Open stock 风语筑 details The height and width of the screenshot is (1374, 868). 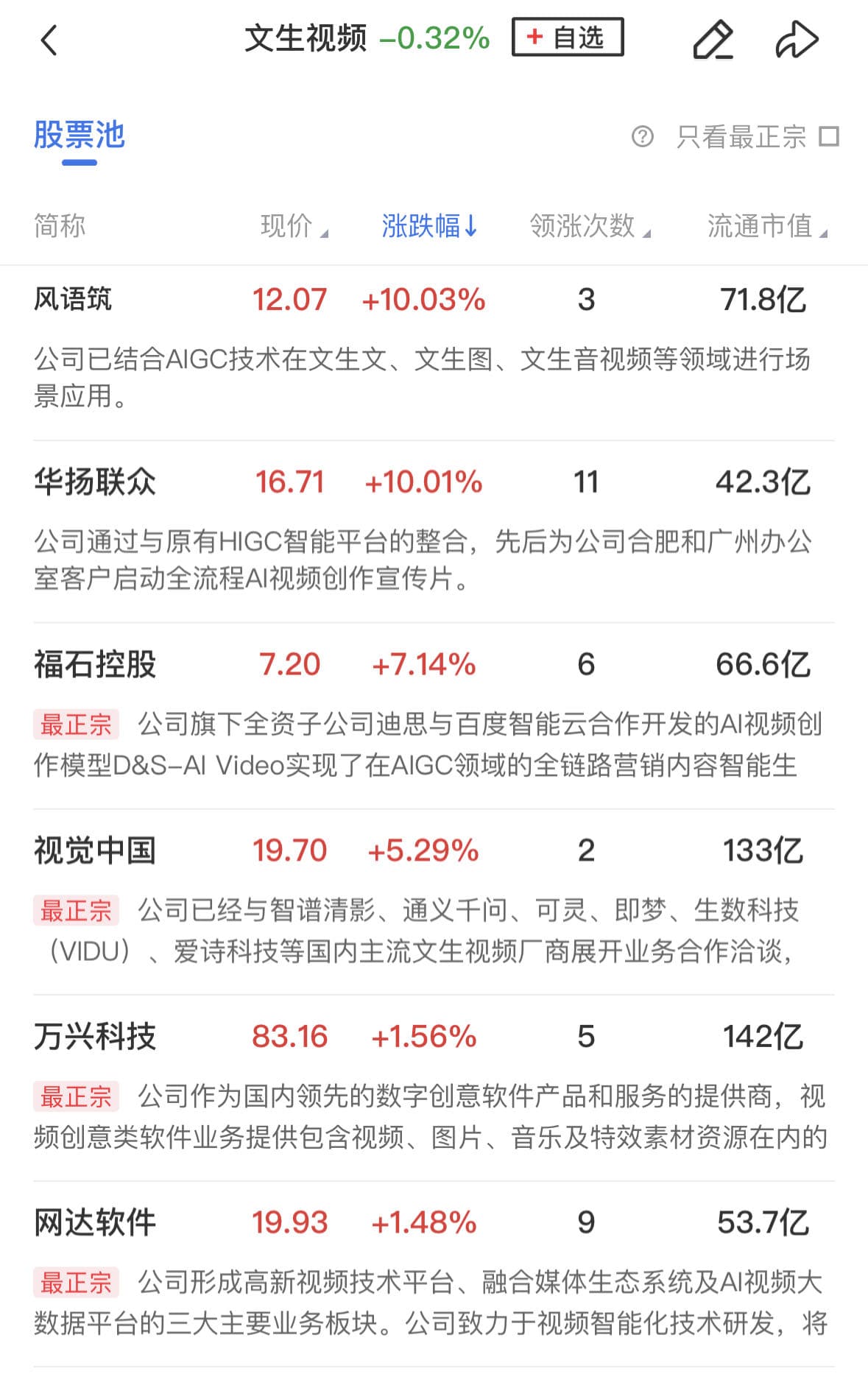coord(73,300)
